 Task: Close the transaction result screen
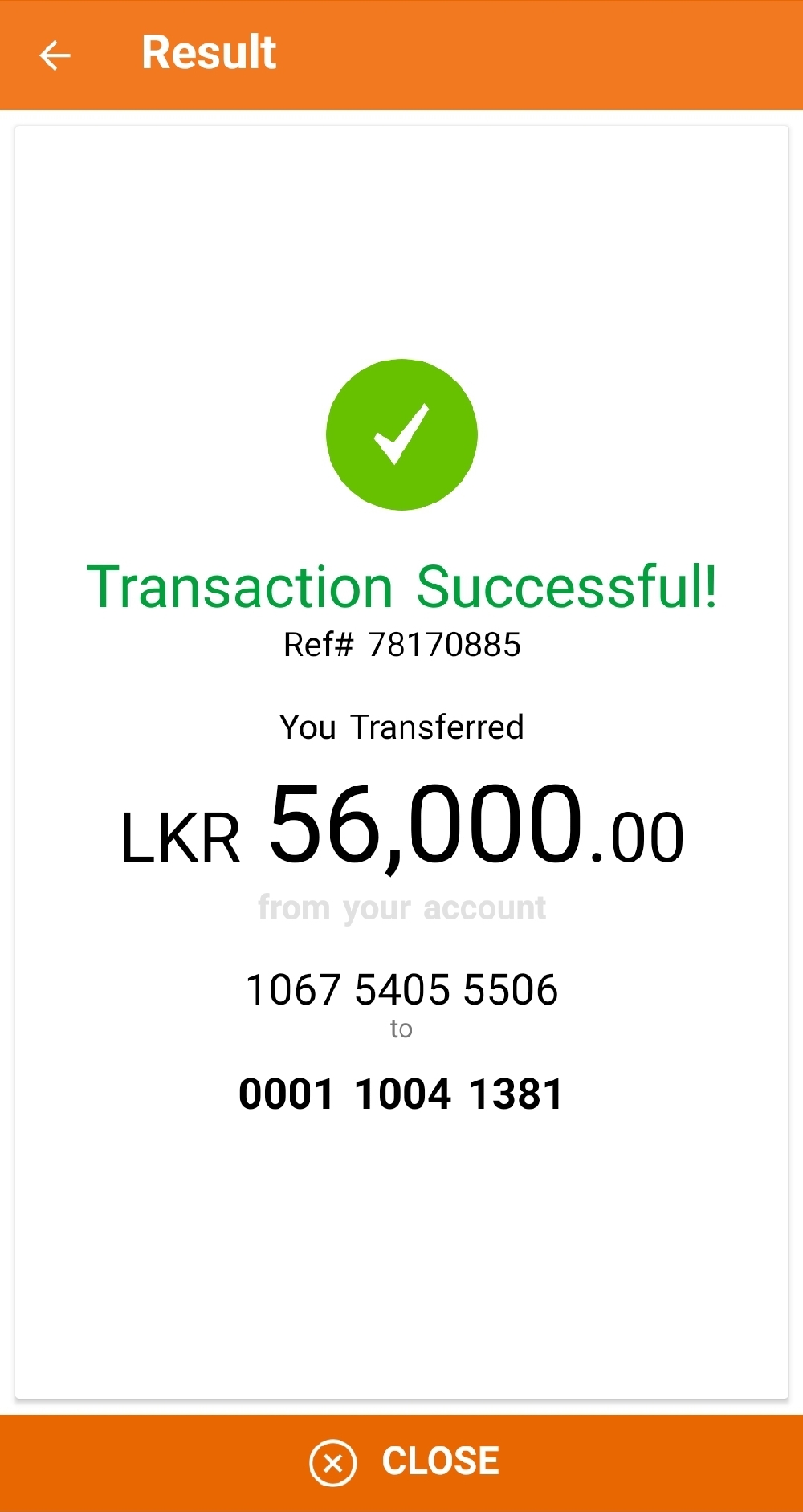pyautogui.click(x=404, y=1461)
